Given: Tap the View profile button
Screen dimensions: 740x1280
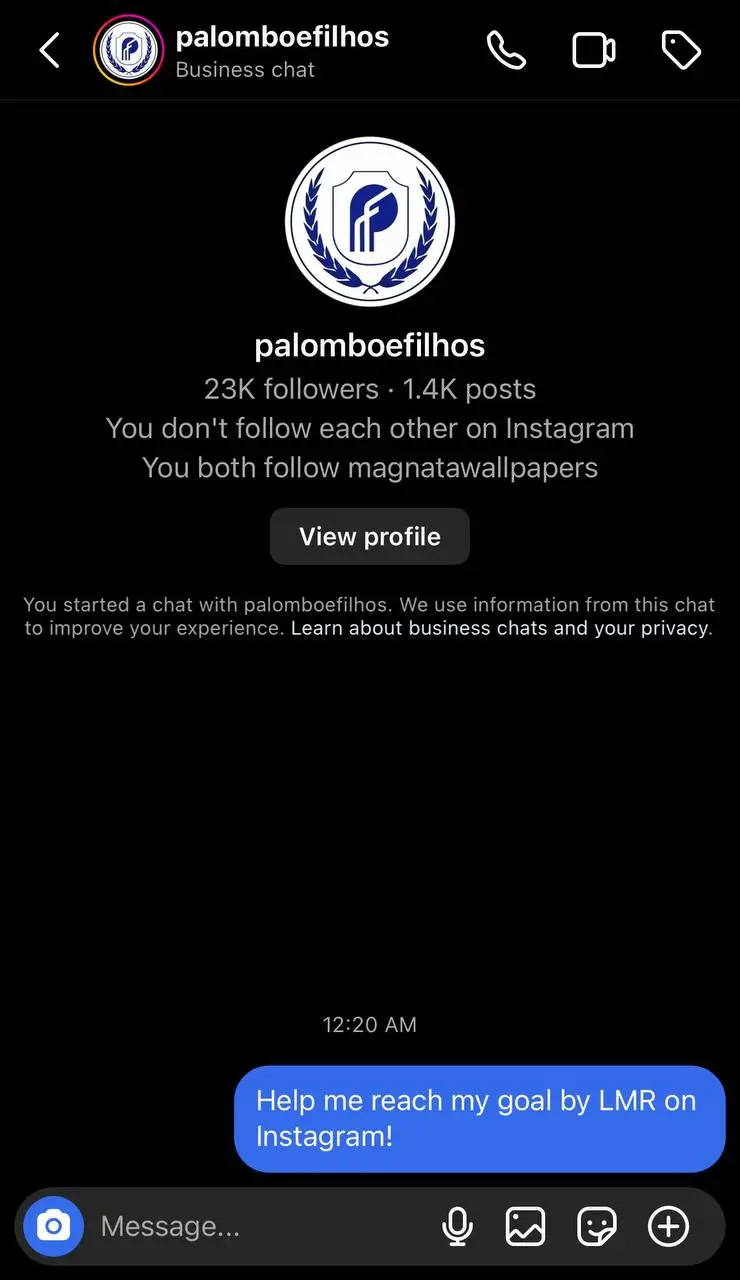Looking at the screenshot, I should (369, 536).
